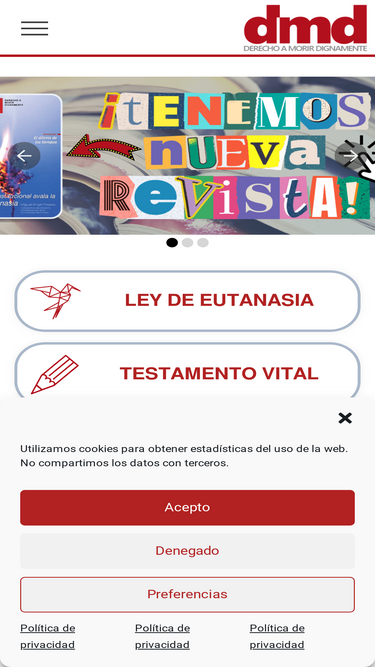Go to the previous carousel slide
The height and width of the screenshot is (667, 375).
coord(24,156)
